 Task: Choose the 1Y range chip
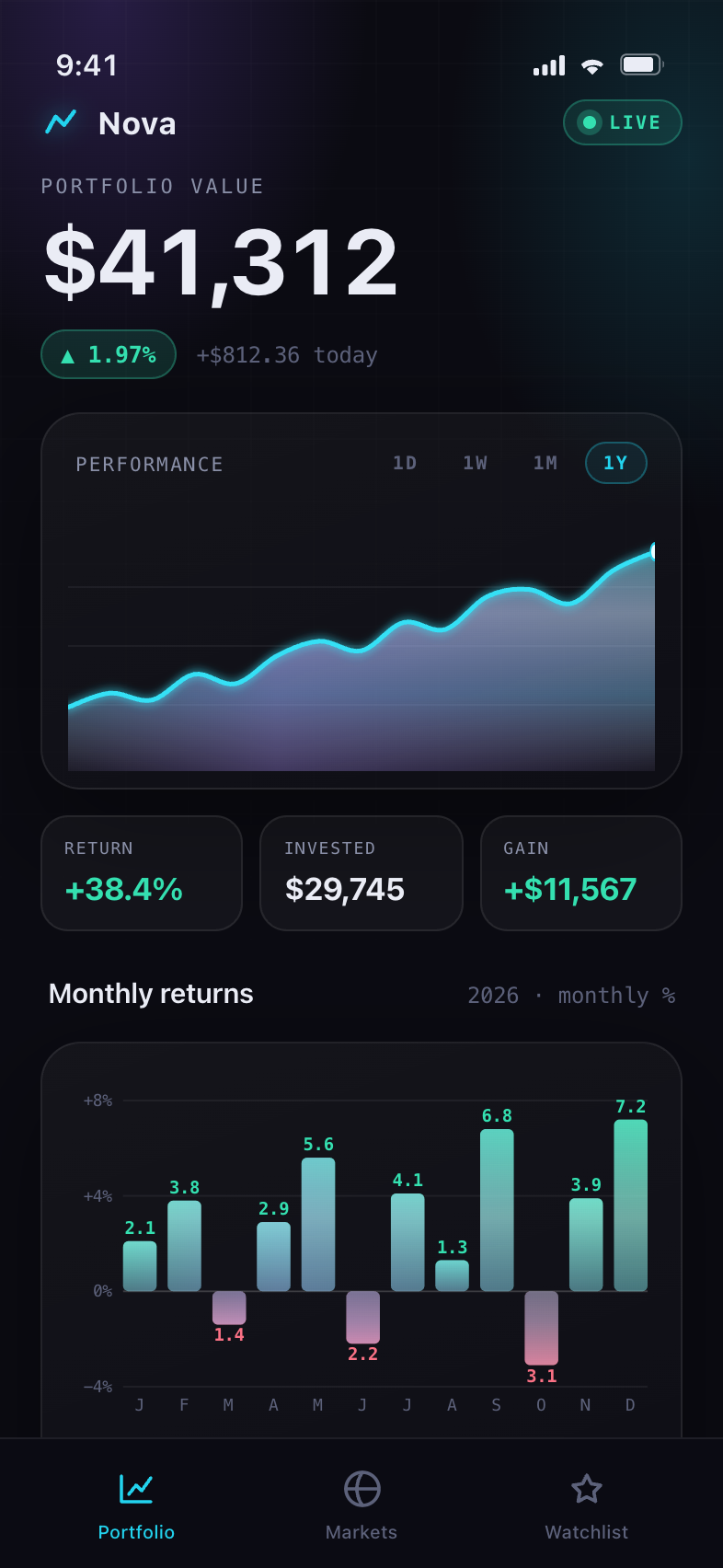click(x=615, y=463)
